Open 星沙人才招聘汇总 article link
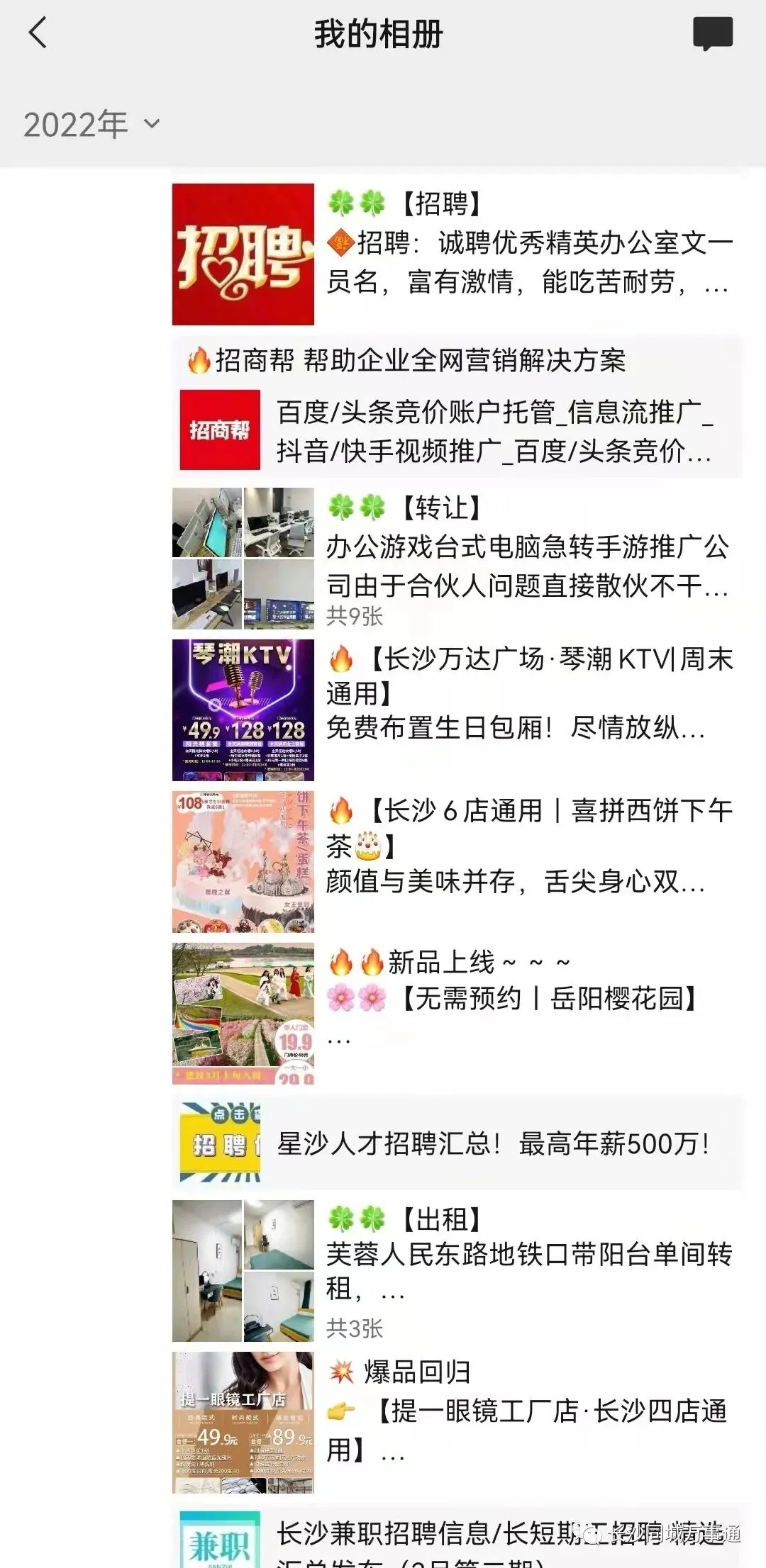Image resolution: width=766 pixels, height=1568 pixels. 457,1143
